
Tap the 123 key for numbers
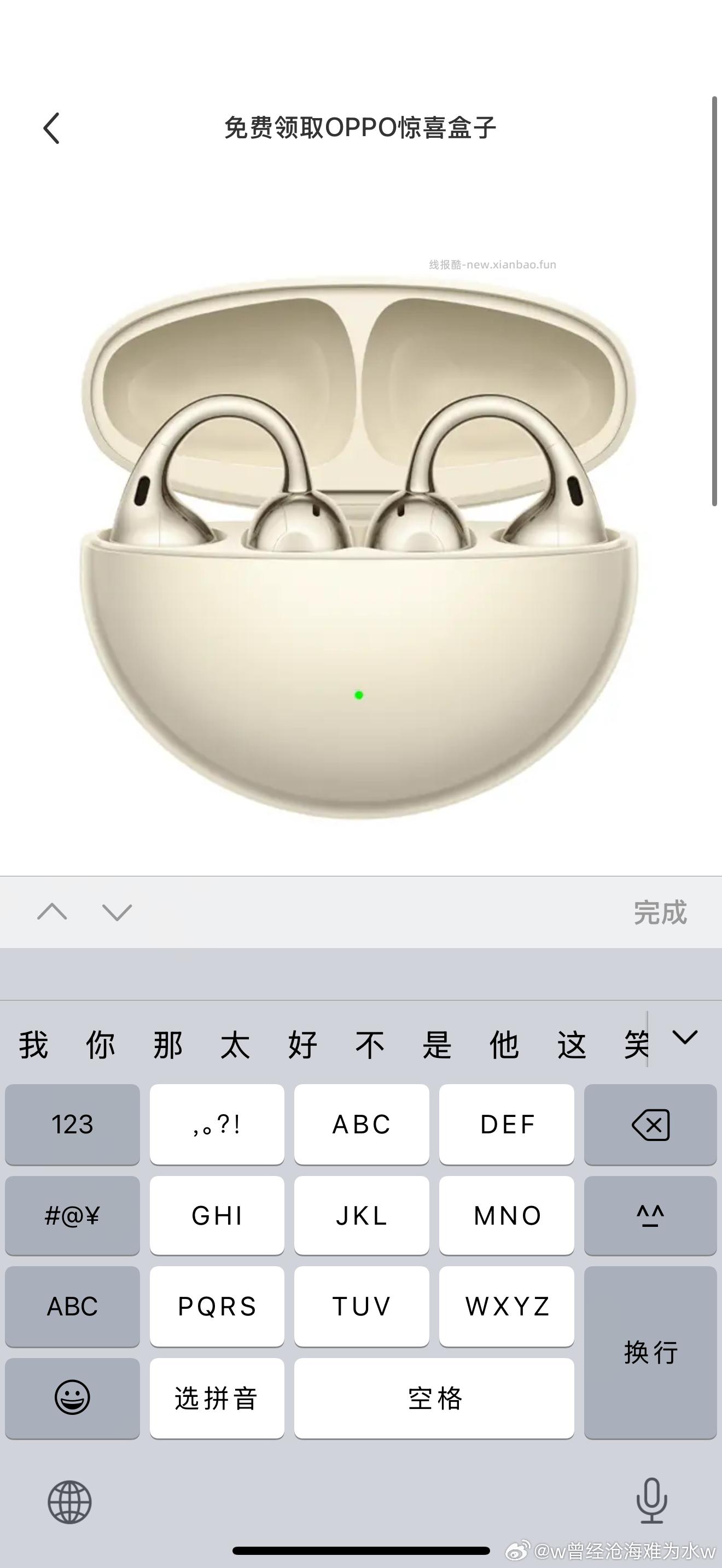coord(72,1124)
